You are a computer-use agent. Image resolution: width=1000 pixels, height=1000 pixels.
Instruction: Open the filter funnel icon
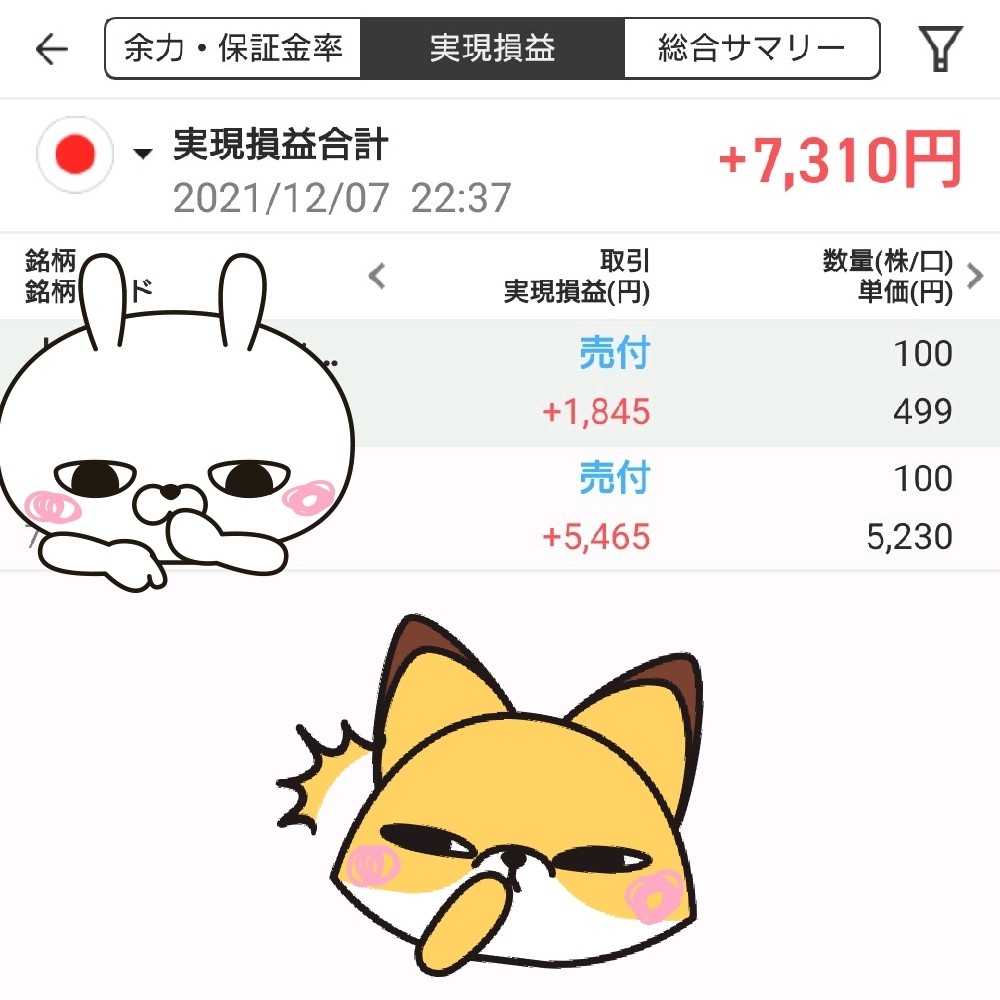[x=939, y=48]
